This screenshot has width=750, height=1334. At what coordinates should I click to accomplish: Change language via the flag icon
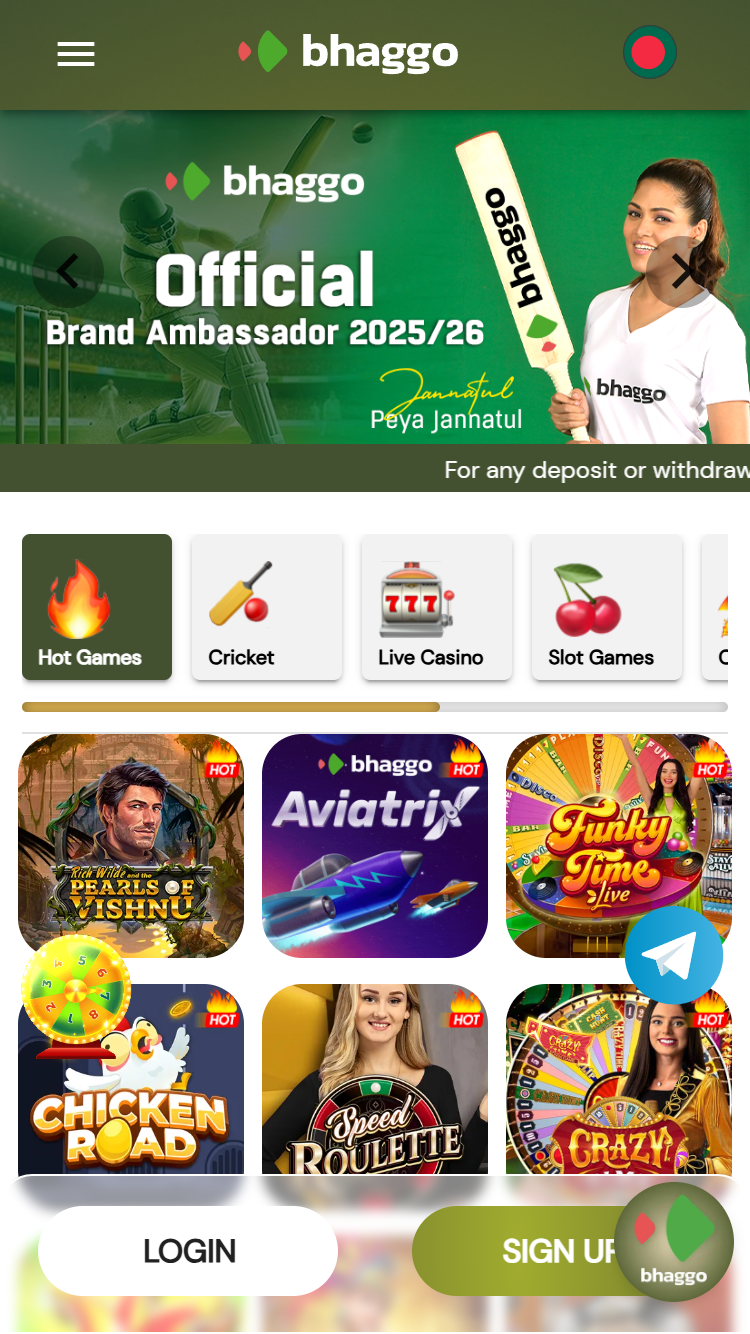(649, 52)
